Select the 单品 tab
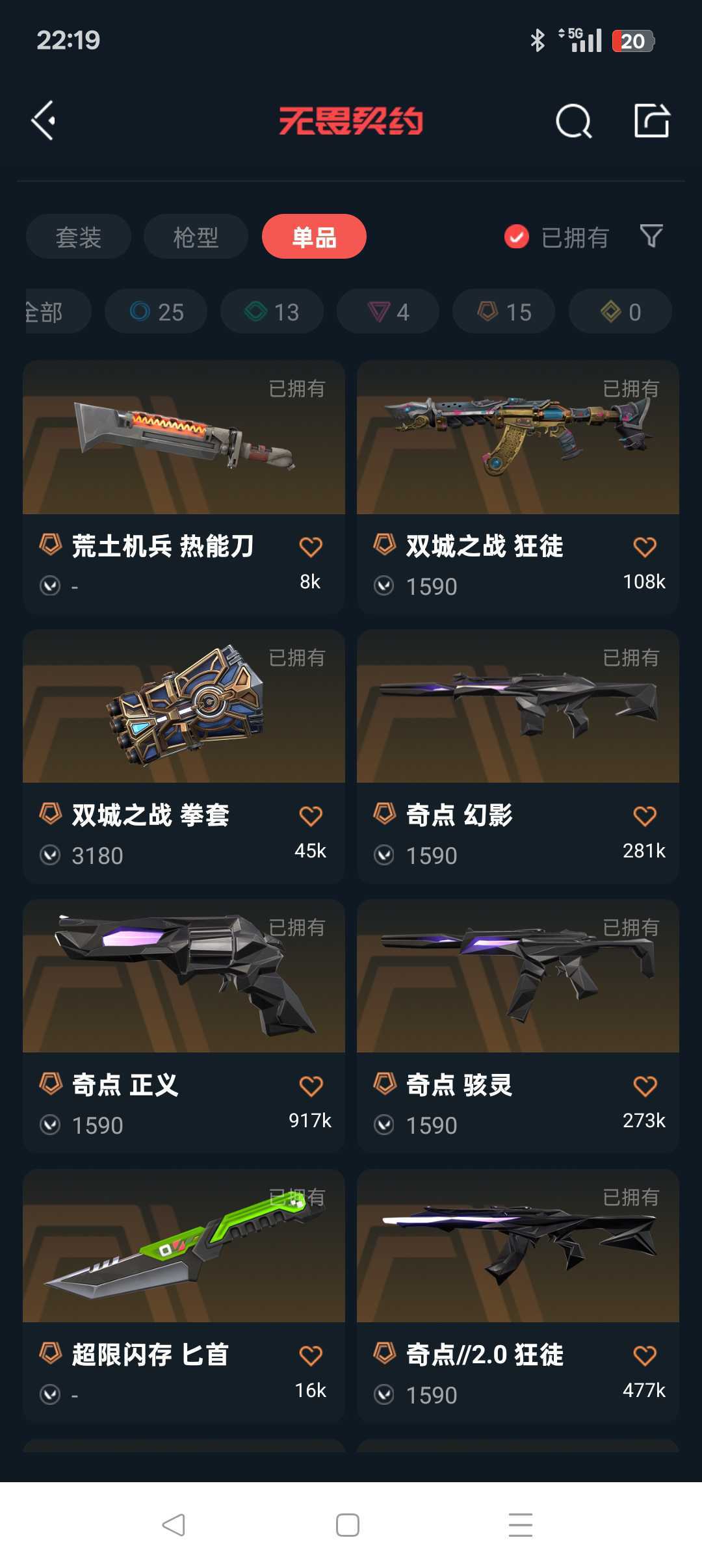This screenshot has width=702, height=1568. click(314, 237)
